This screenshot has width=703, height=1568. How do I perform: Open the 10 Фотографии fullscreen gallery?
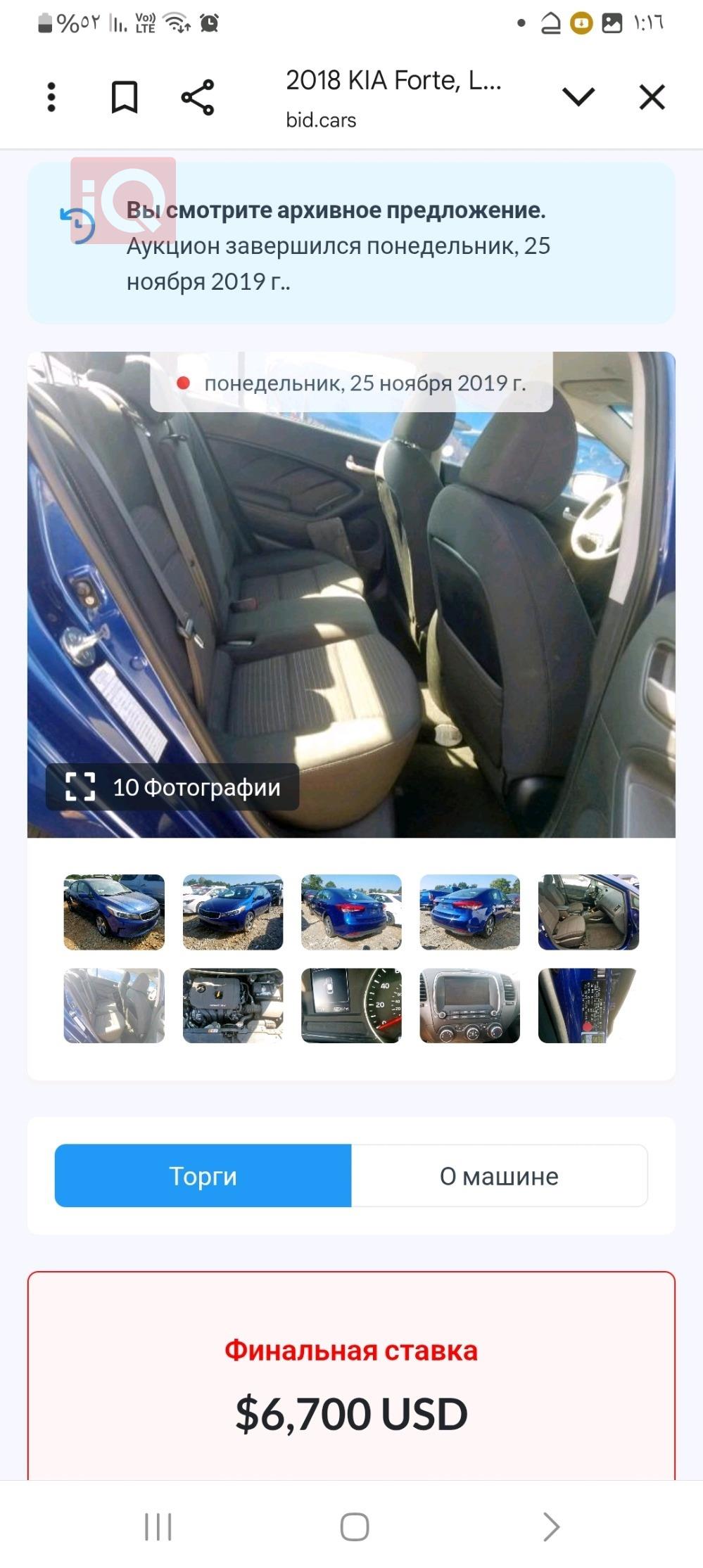point(172,786)
